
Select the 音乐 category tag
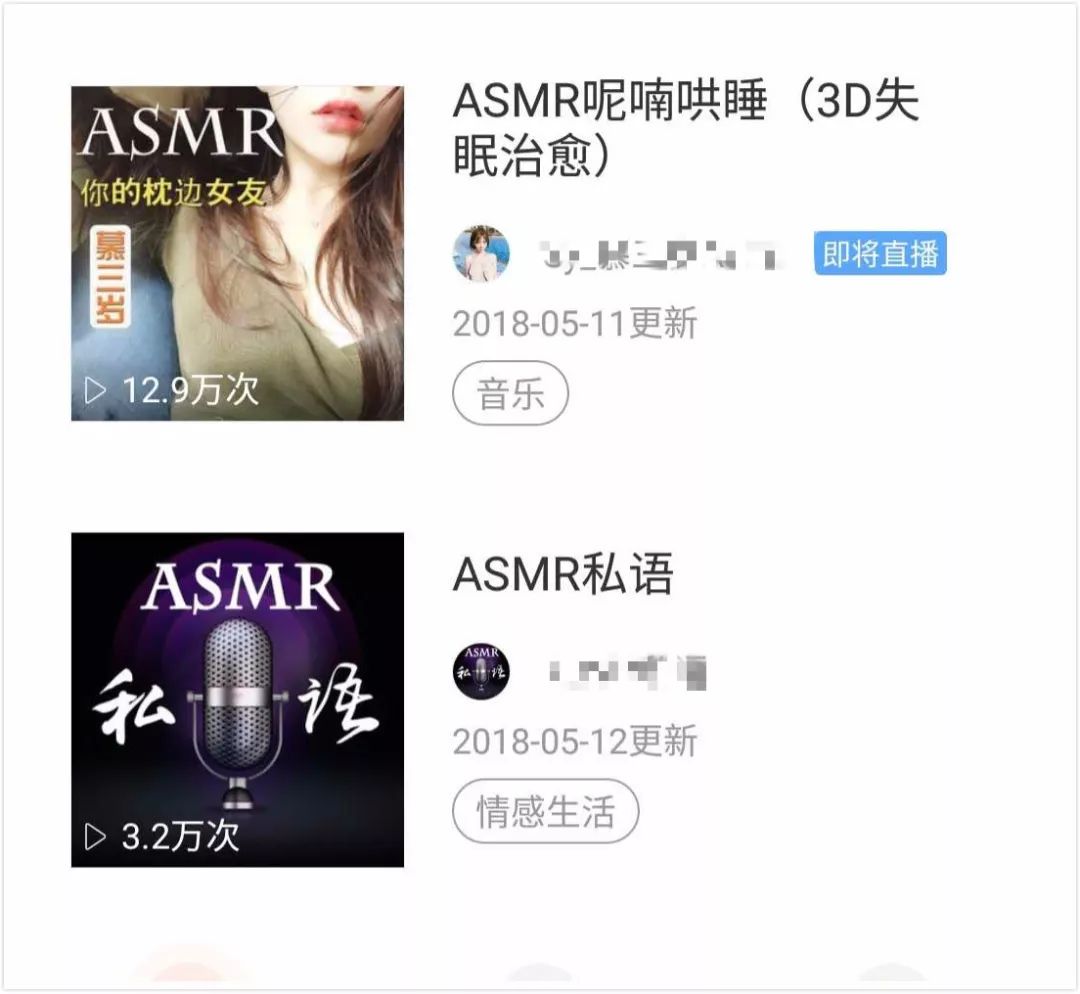[x=511, y=394]
